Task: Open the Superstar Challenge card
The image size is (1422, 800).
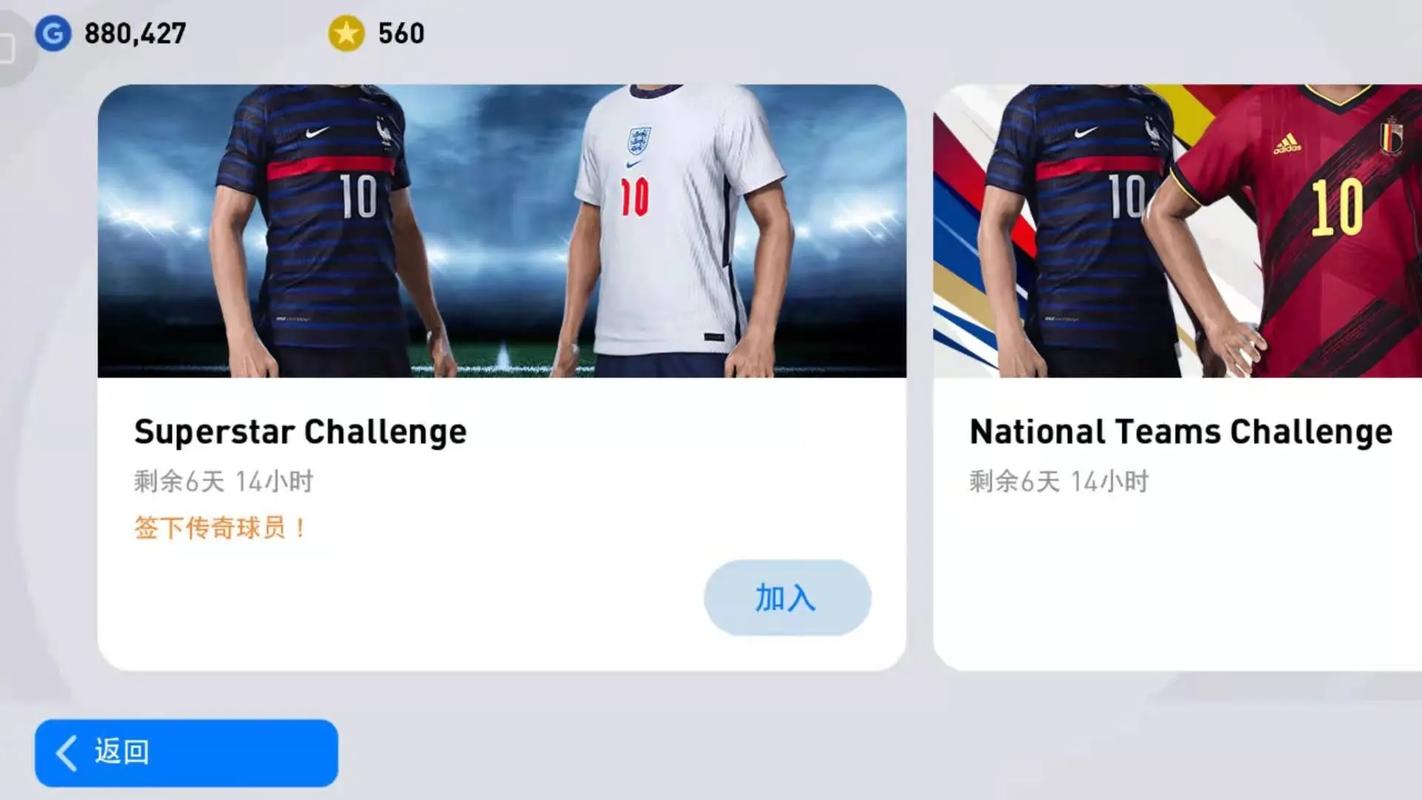Action: (x=501, y=300)
